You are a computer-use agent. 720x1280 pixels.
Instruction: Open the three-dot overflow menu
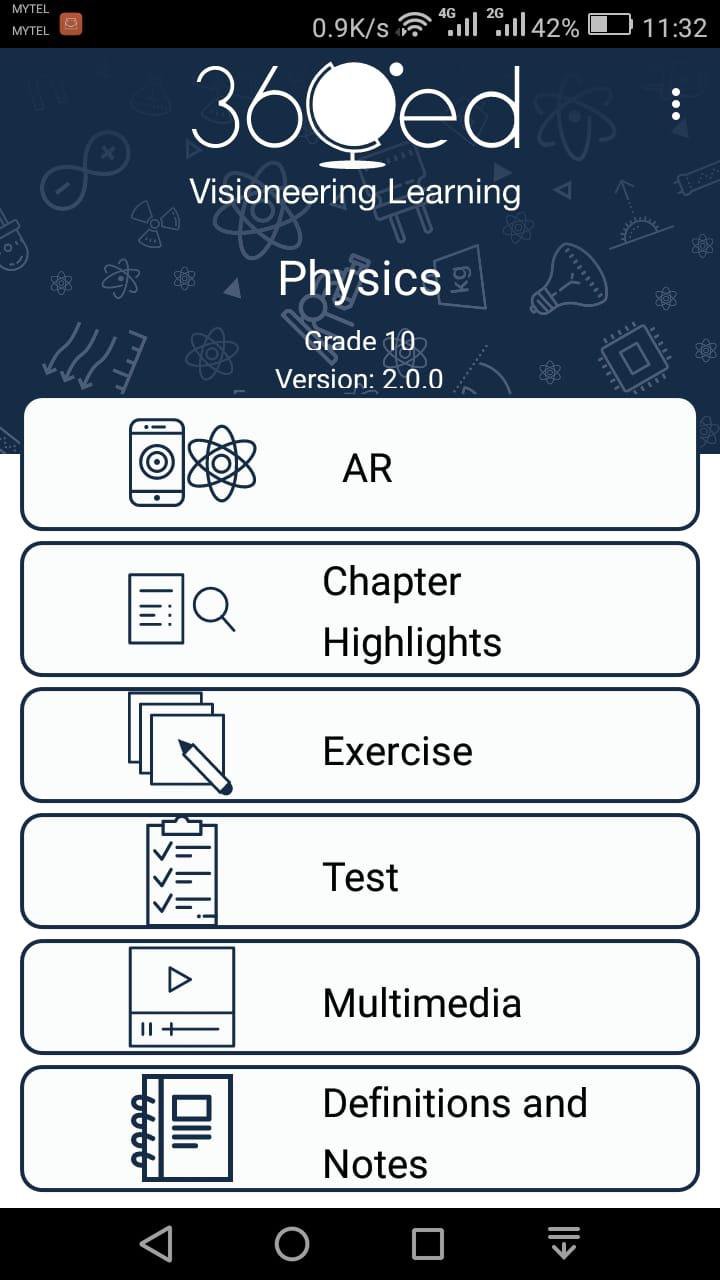(677, 104)
